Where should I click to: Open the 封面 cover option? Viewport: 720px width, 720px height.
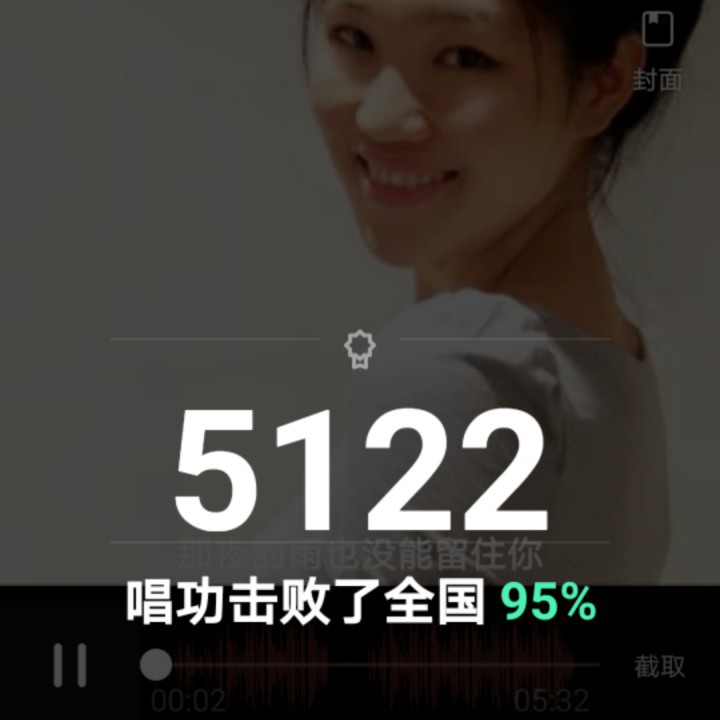pos(657,48)
